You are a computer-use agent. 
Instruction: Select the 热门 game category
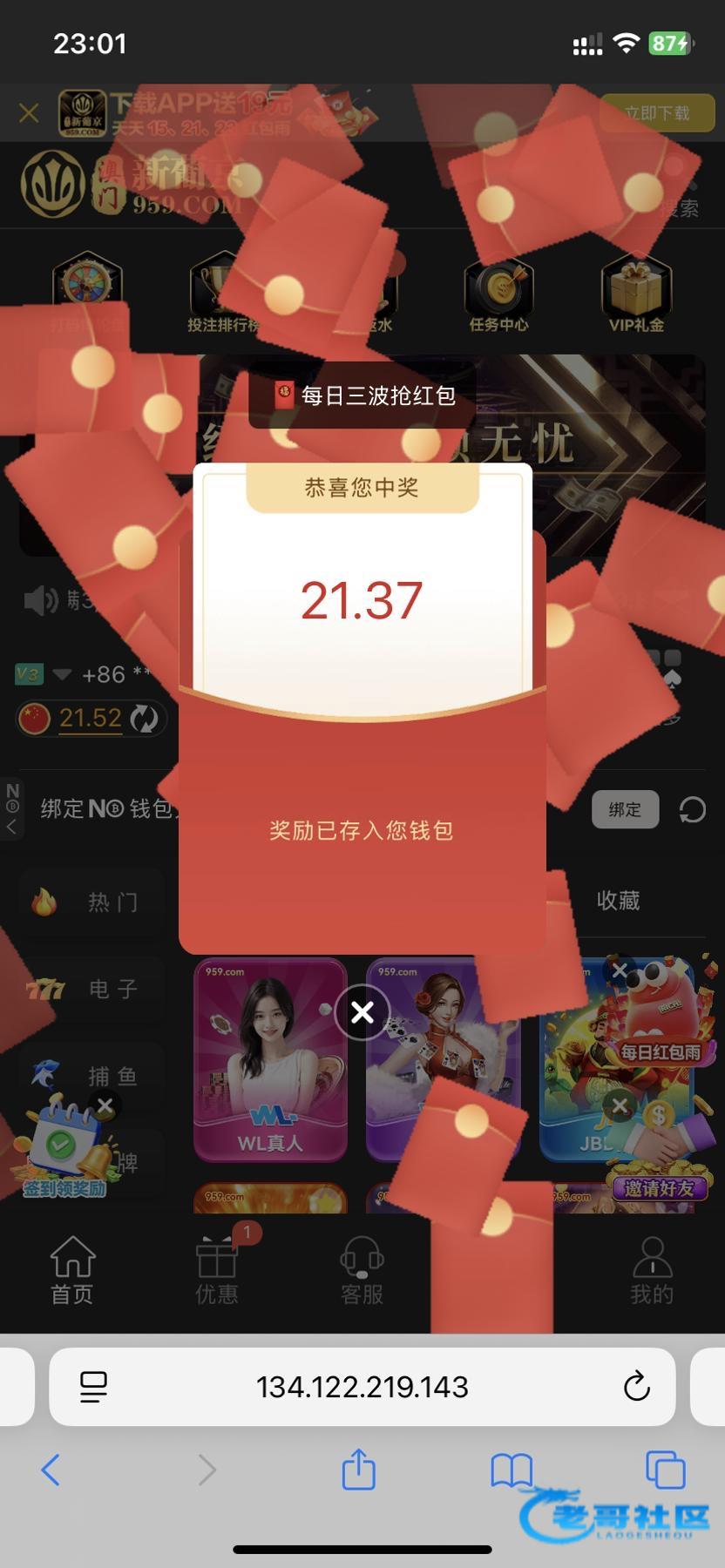click(91, 902)
